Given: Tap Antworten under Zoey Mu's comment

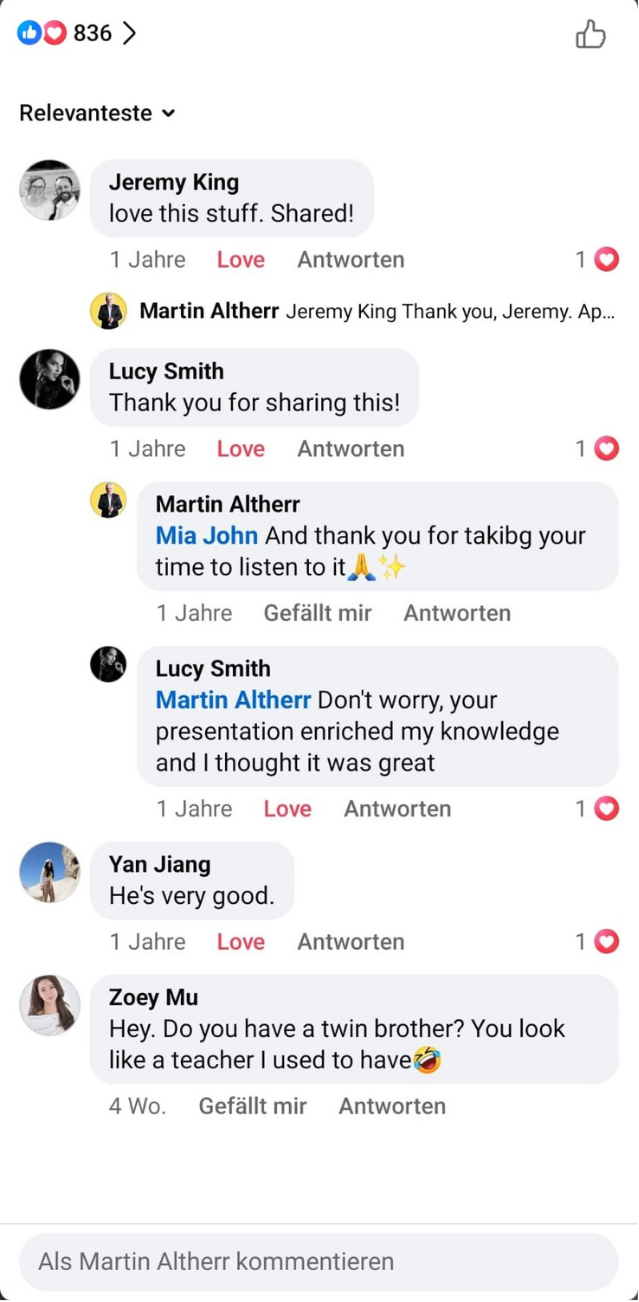Looking at the screenshot, I should point(392,1106).
